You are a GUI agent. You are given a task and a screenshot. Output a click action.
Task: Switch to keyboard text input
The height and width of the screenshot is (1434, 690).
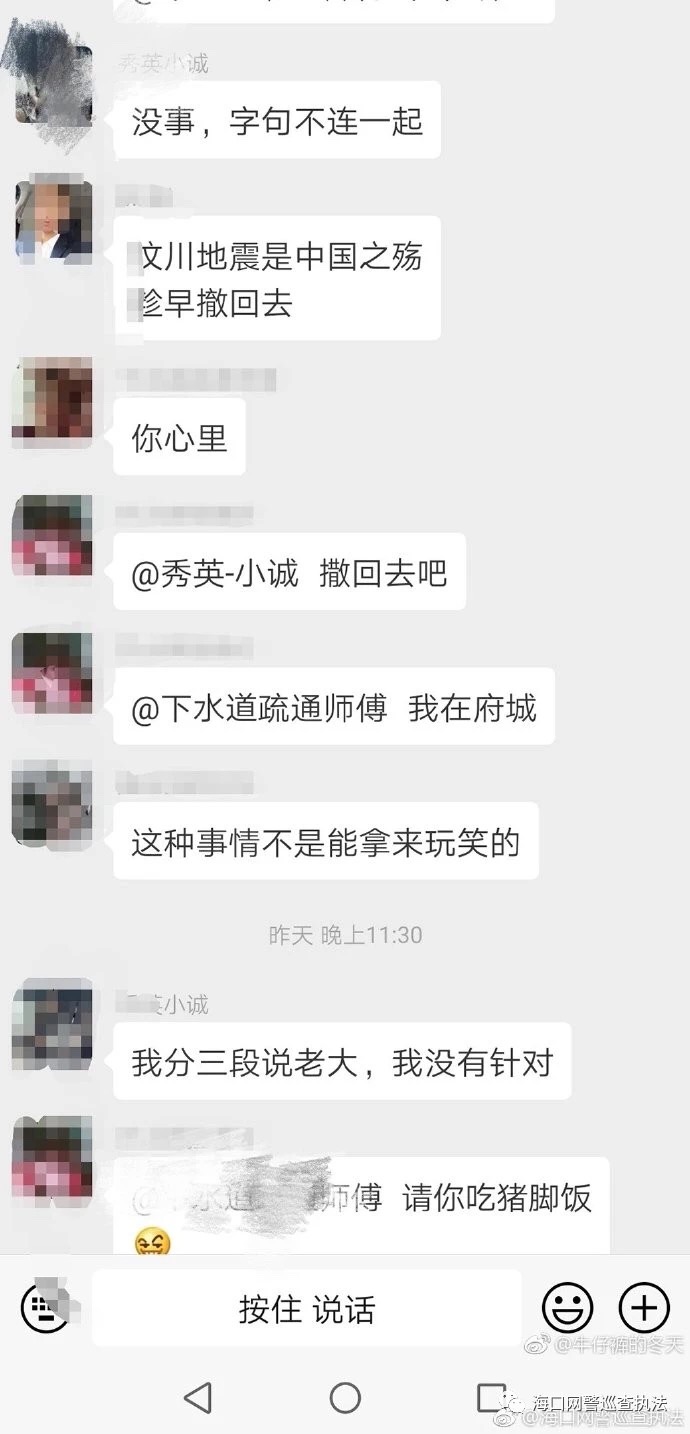44,1308
